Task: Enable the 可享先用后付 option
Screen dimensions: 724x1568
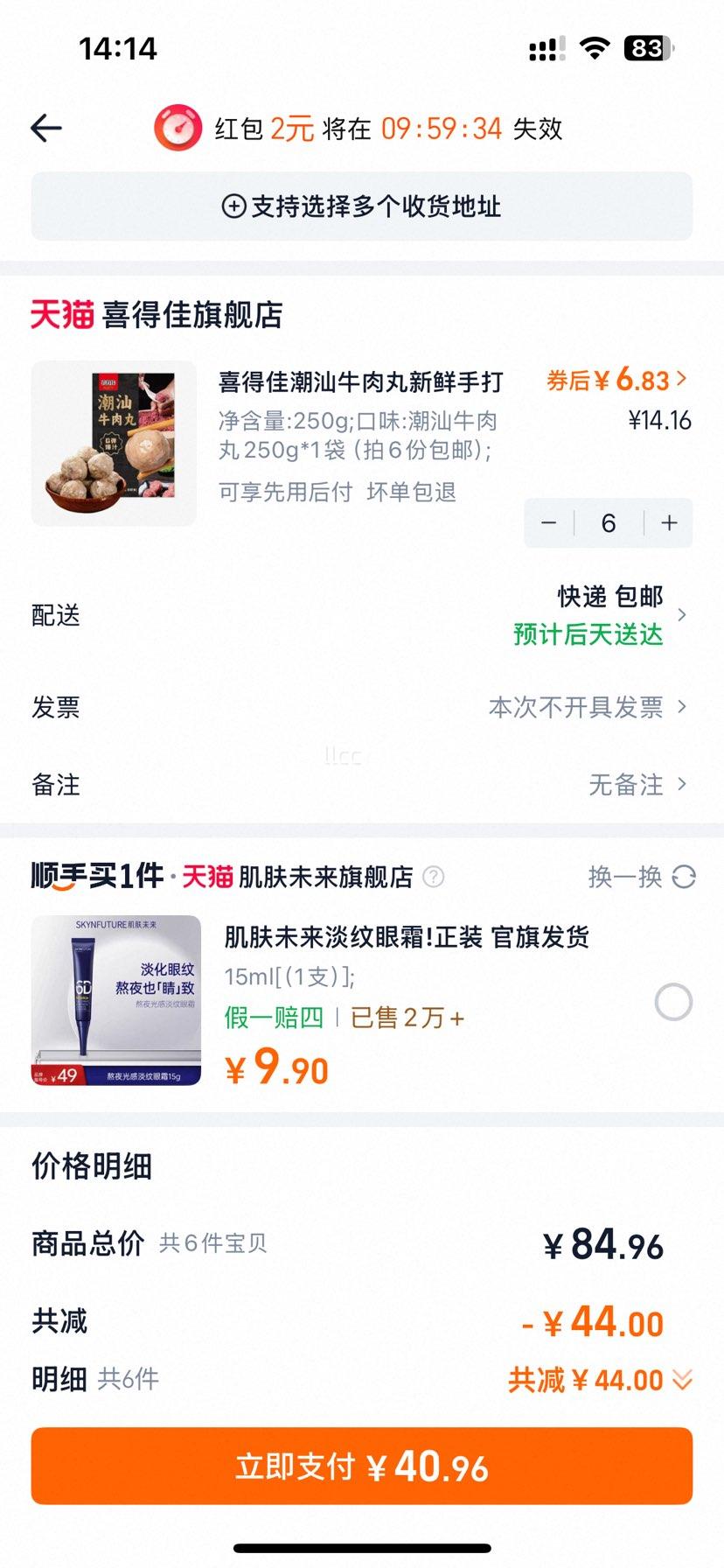Action: (284, 492)
